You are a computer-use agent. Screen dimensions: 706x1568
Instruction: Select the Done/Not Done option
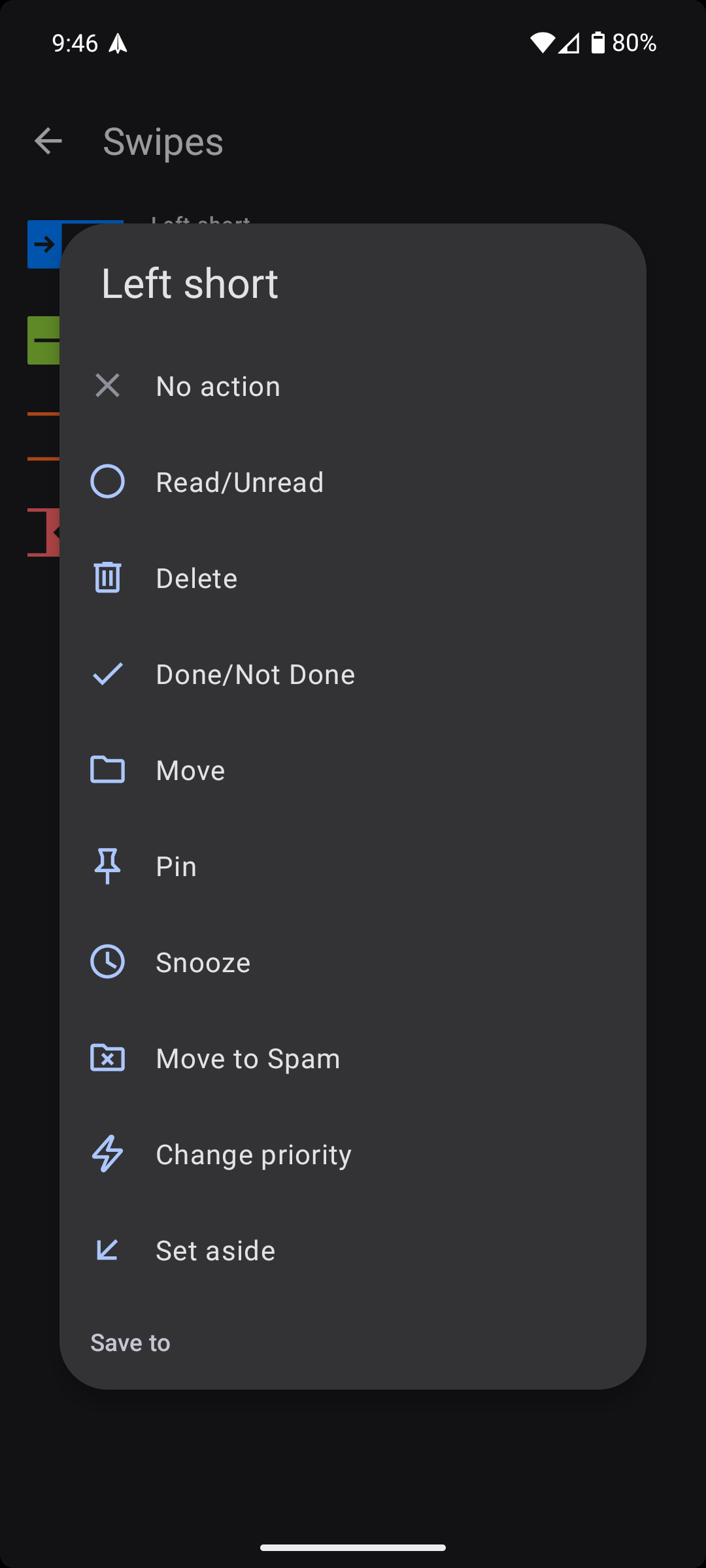tap(255, 674)
